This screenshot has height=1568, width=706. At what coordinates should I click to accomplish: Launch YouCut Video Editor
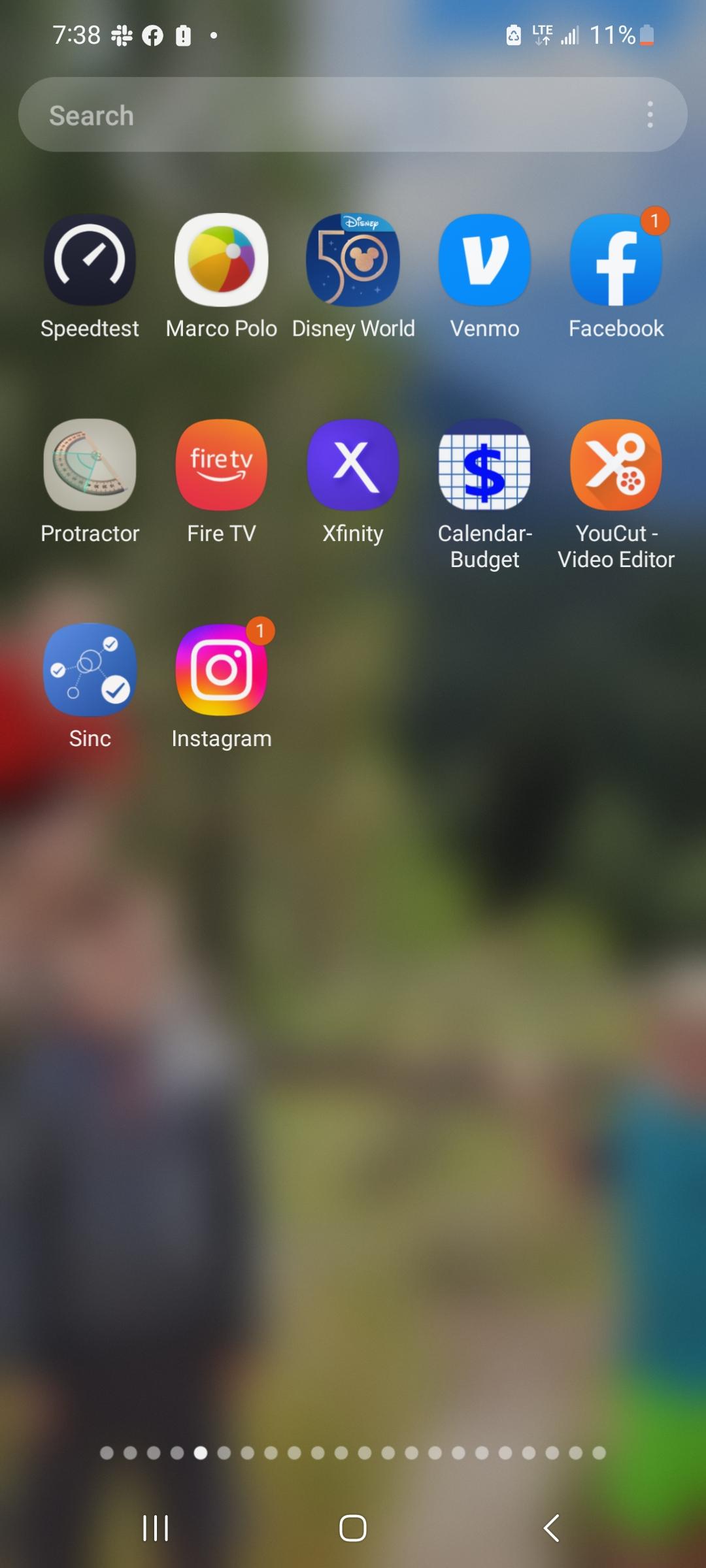[616, 465]
